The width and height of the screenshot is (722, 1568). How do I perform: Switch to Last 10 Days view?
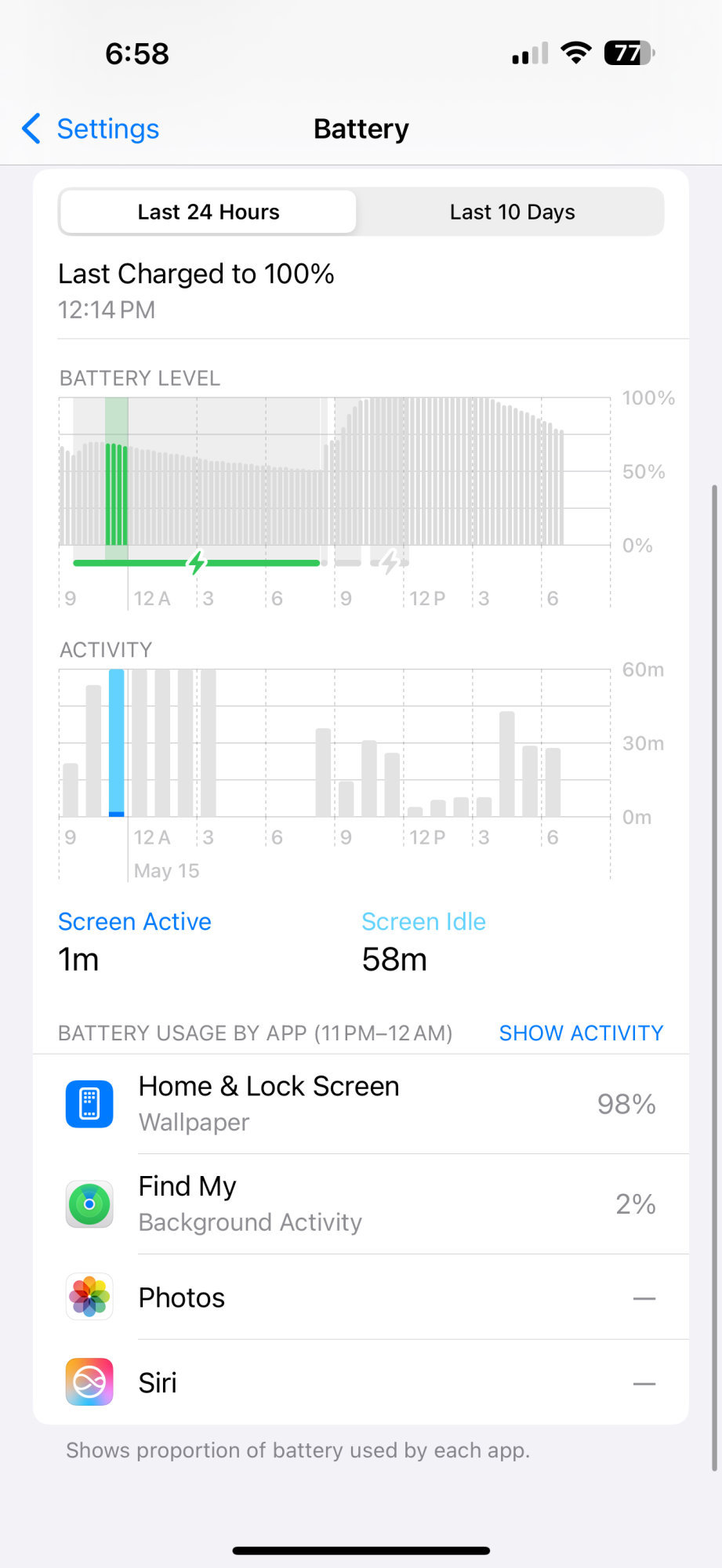click(x=512, y=212)
